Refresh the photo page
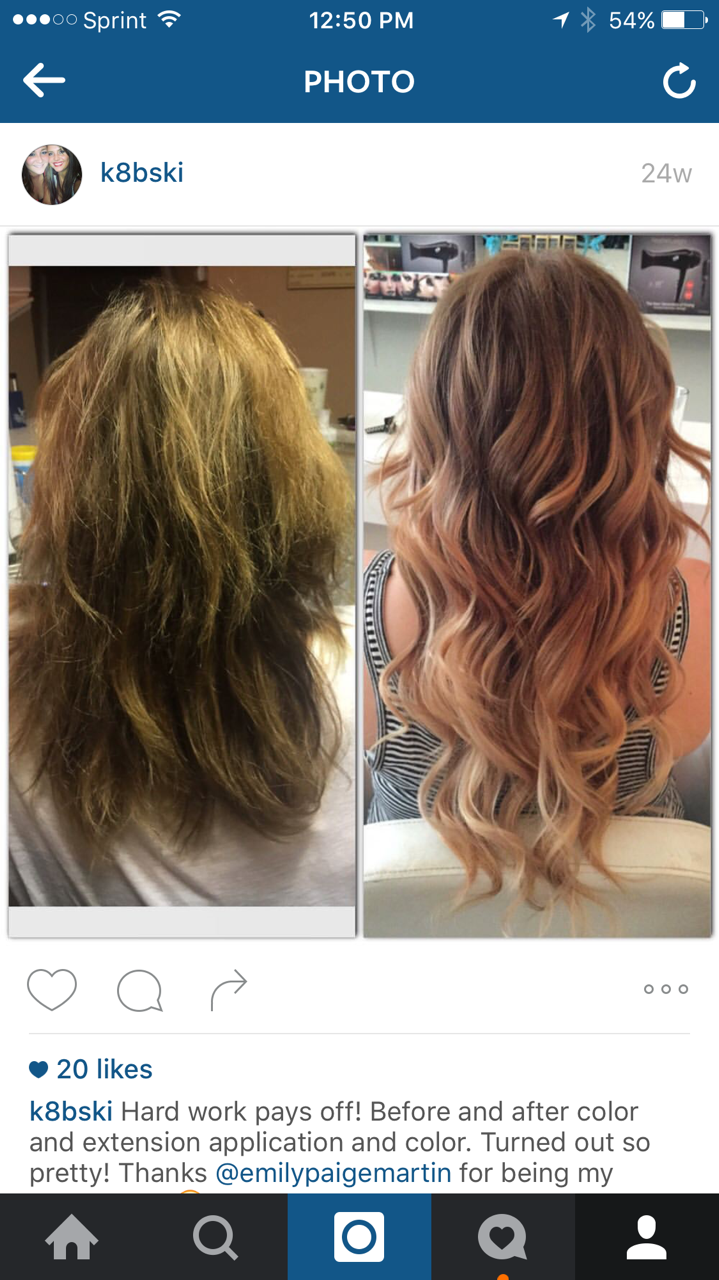 click(x=679, y=82)
